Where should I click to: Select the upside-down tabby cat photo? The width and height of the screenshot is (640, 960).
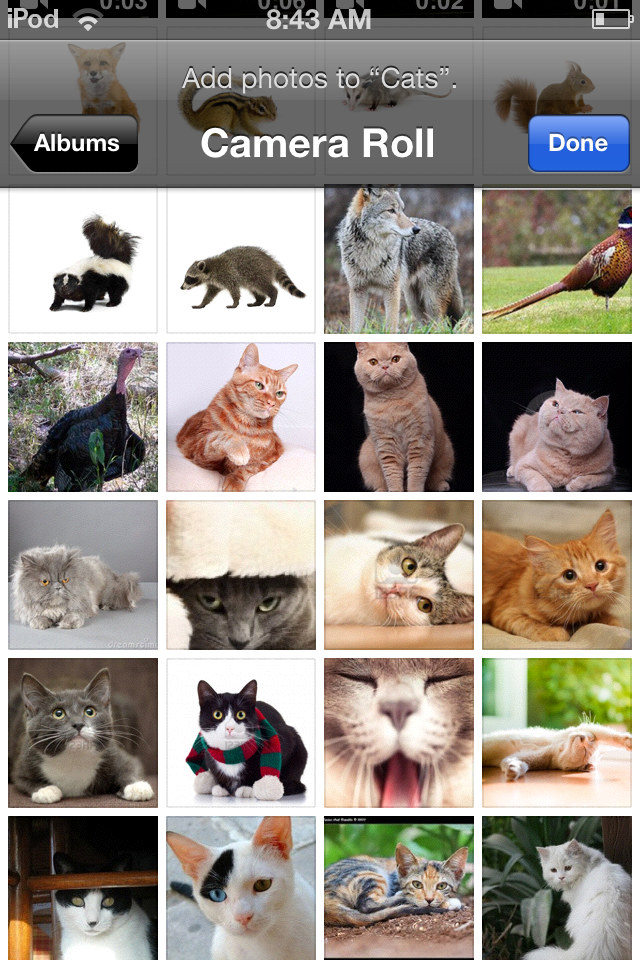pos(399,575)
